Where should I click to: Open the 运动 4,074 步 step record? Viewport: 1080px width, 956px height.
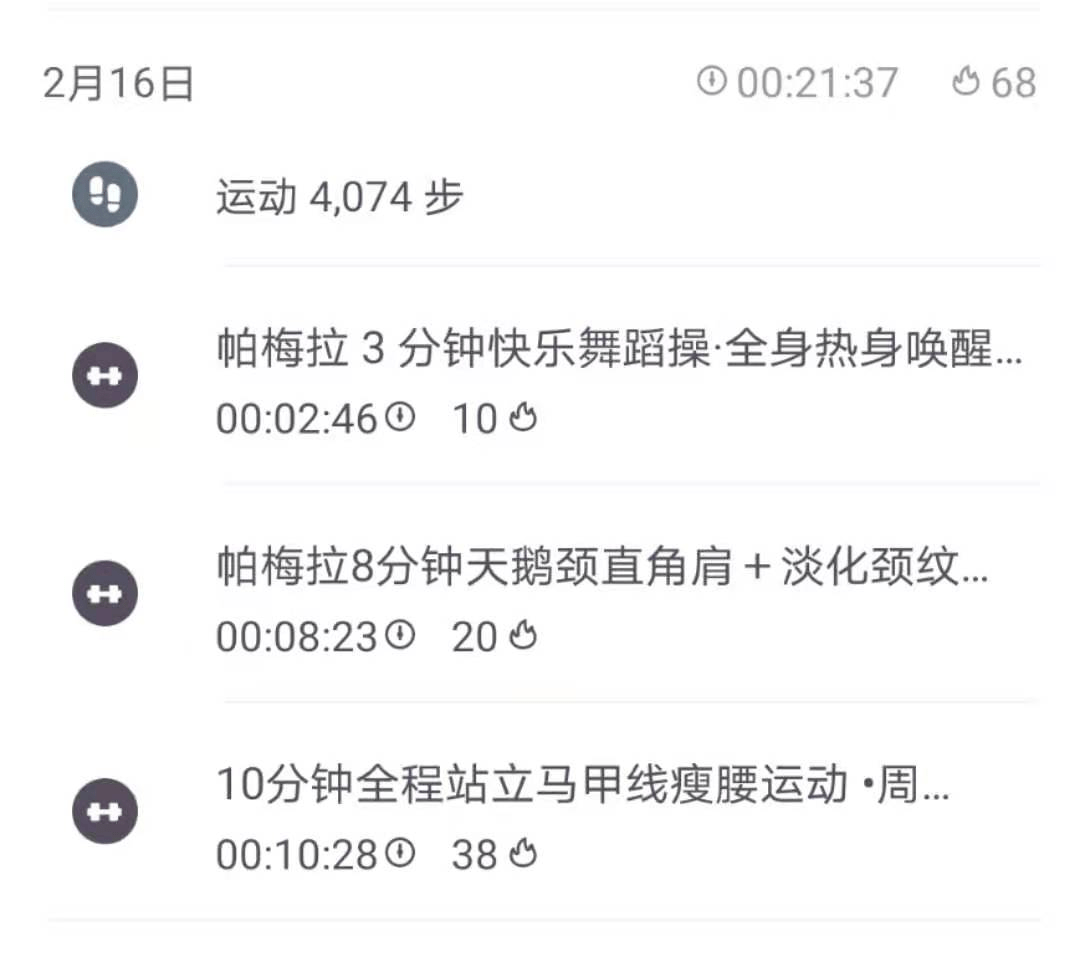click(340, 197)
